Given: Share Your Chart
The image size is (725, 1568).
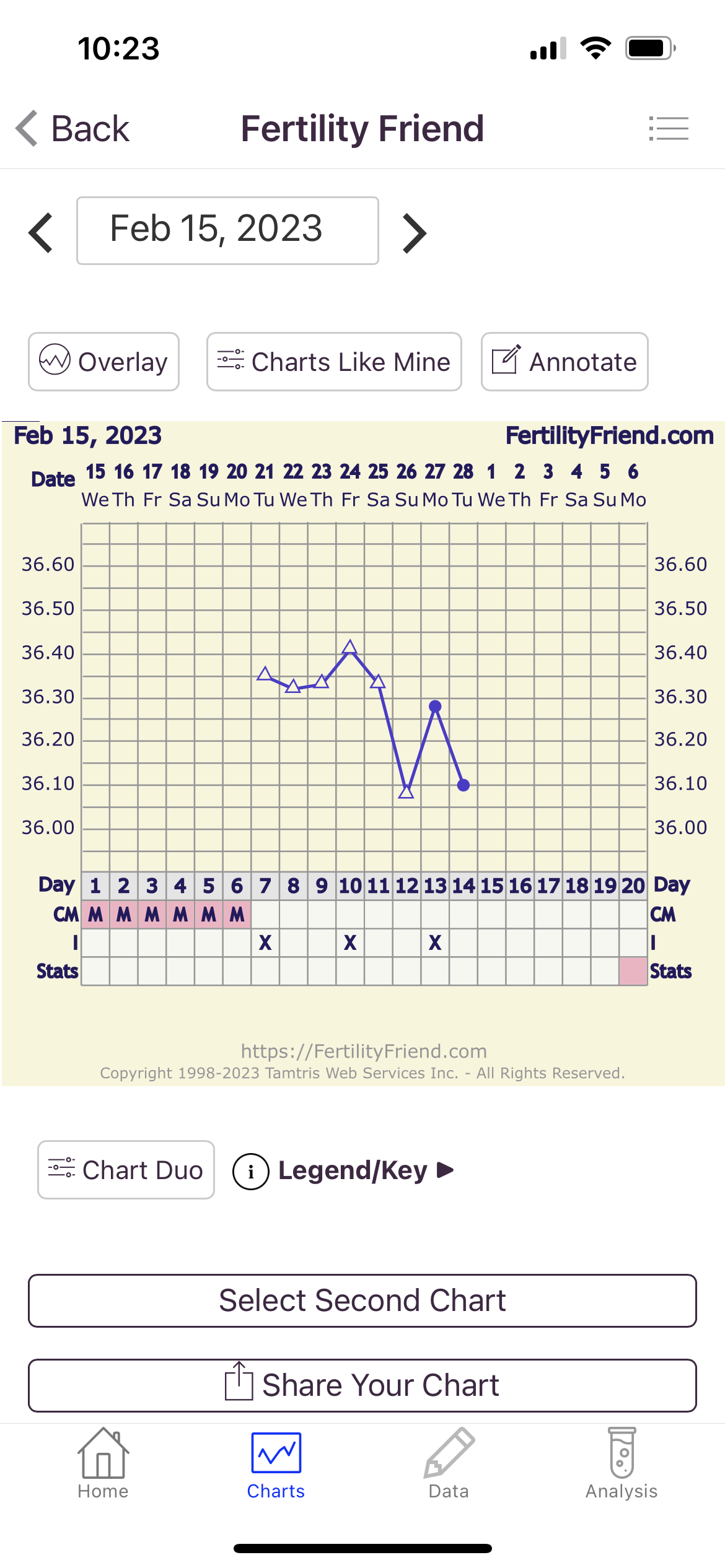Looking at the screenshot, I should [x=362, y=1385].
